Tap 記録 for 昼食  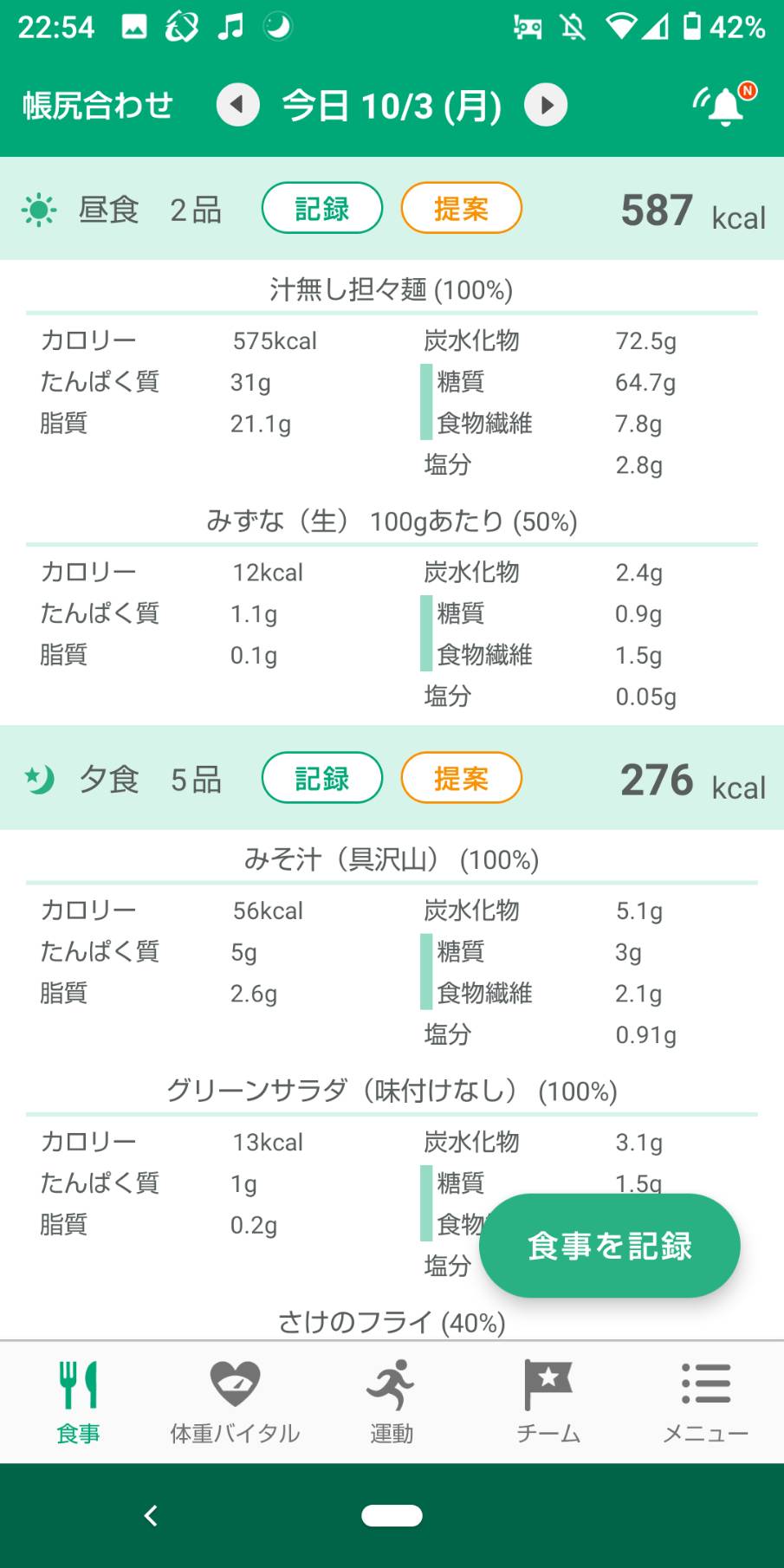pyautogui.click(x=322, y=208)
